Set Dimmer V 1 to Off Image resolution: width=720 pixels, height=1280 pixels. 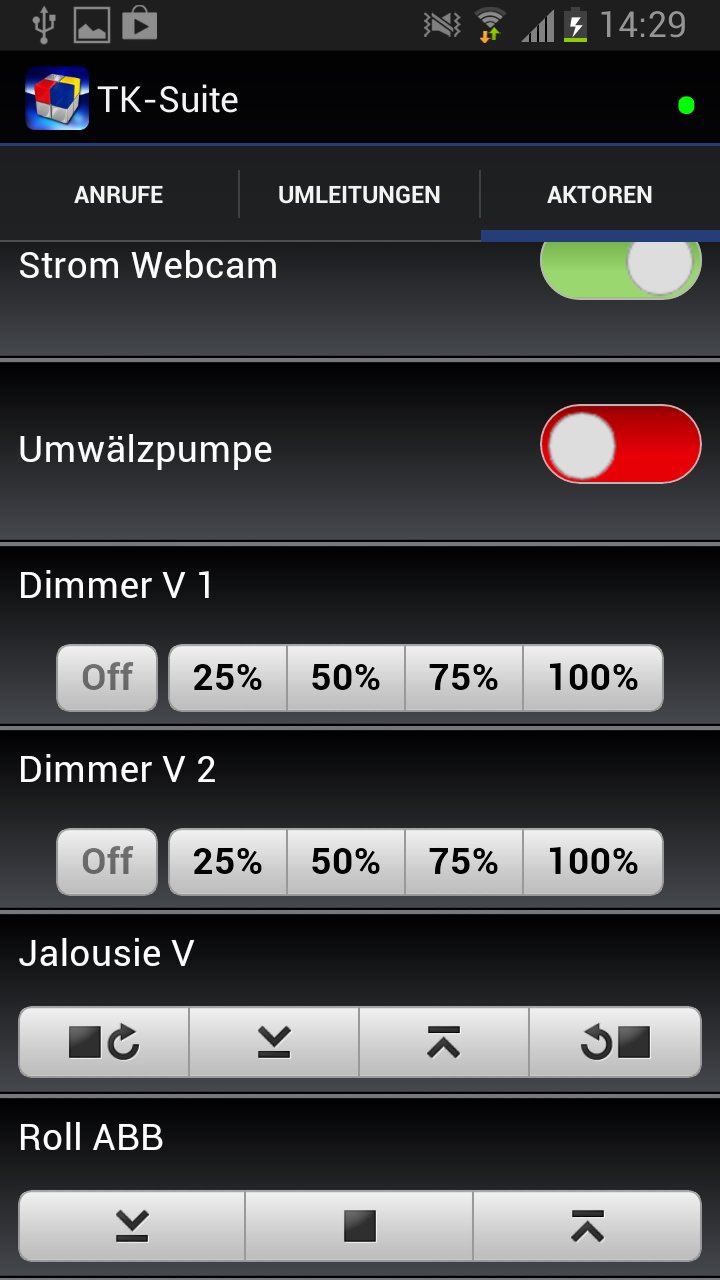(x=107, y=678)
